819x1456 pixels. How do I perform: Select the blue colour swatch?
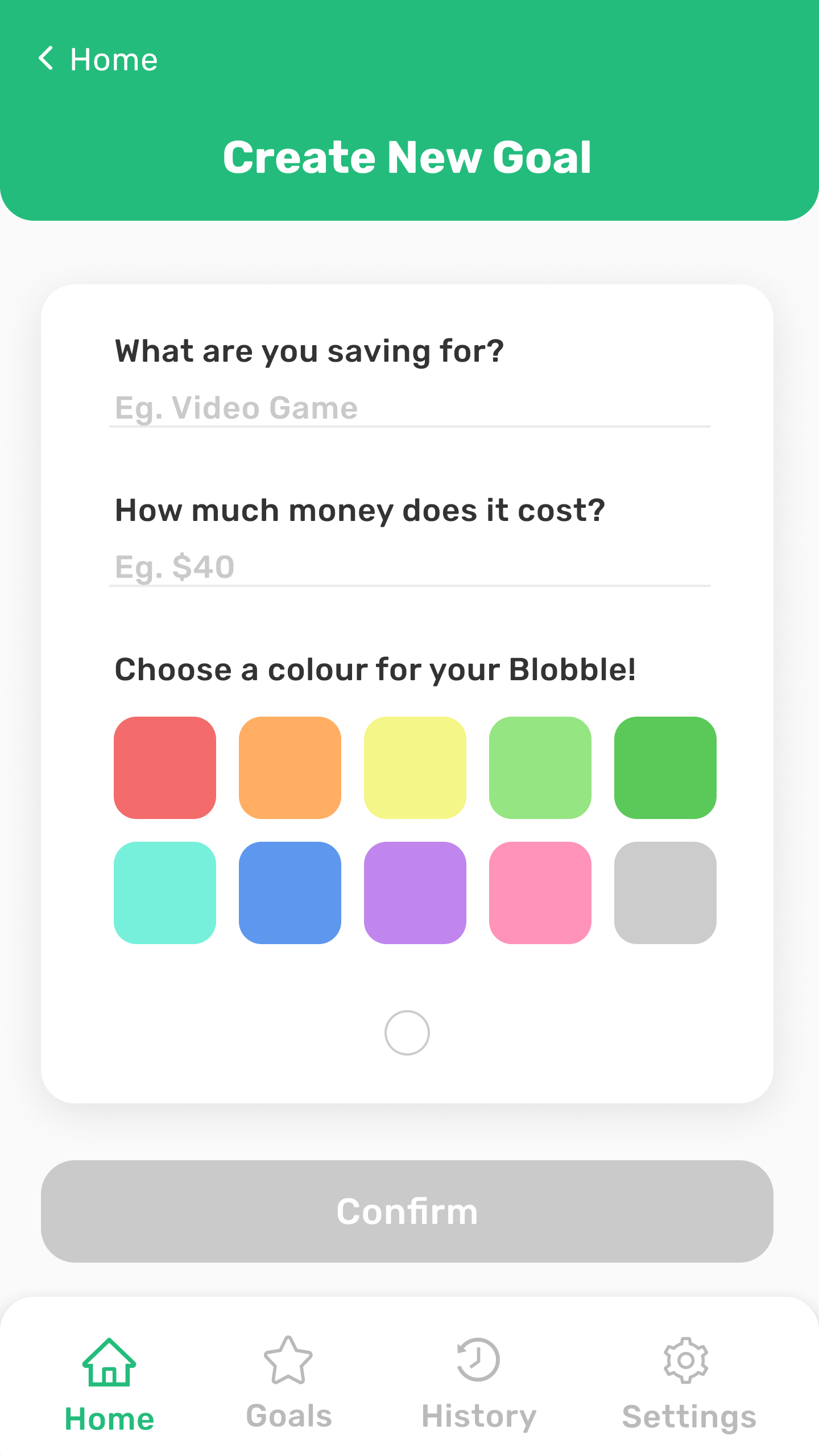pyautogui.click(x=290, y=893)
